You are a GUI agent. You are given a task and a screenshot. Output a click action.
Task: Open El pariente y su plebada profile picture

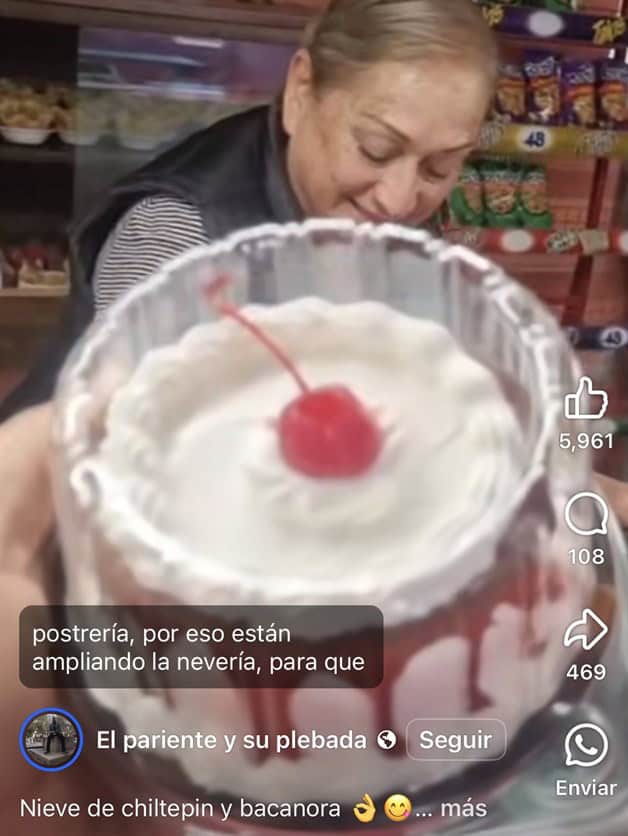[51, 739]
